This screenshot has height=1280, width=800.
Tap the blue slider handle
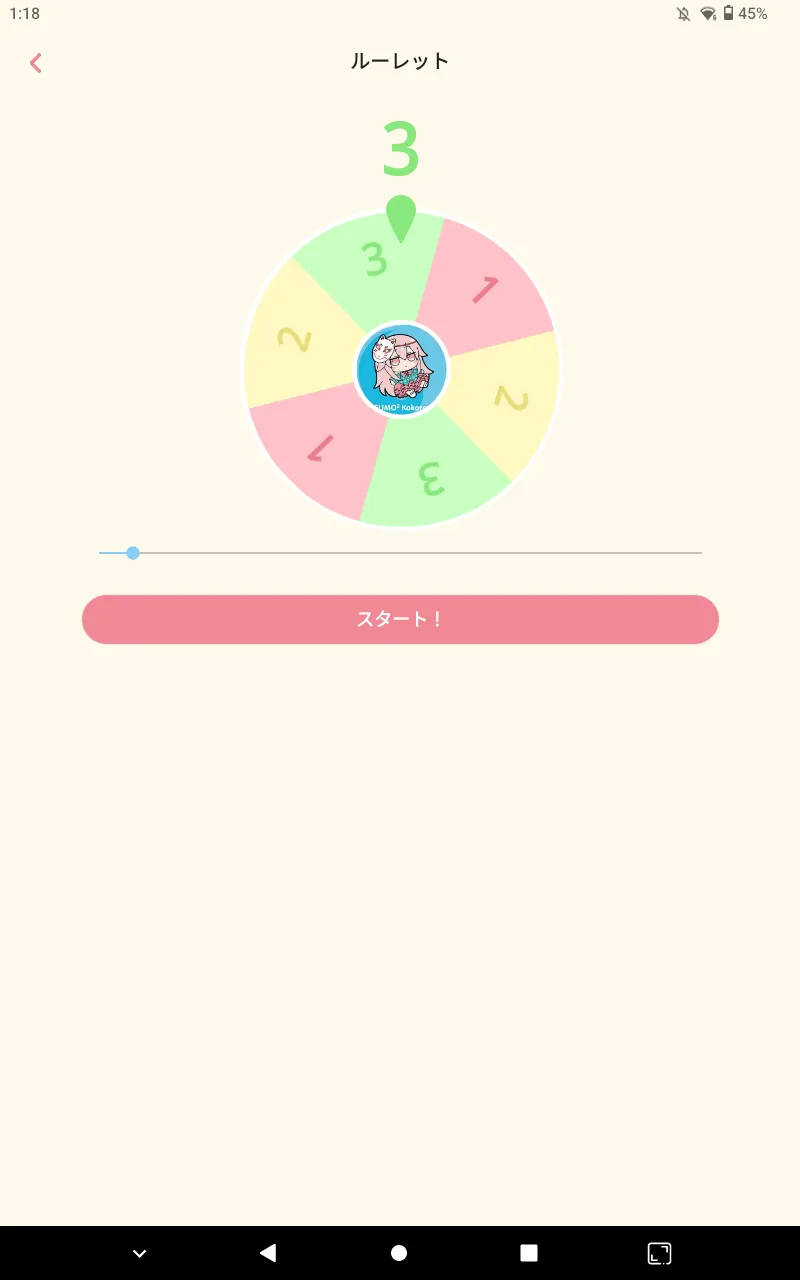click(133, 553)
